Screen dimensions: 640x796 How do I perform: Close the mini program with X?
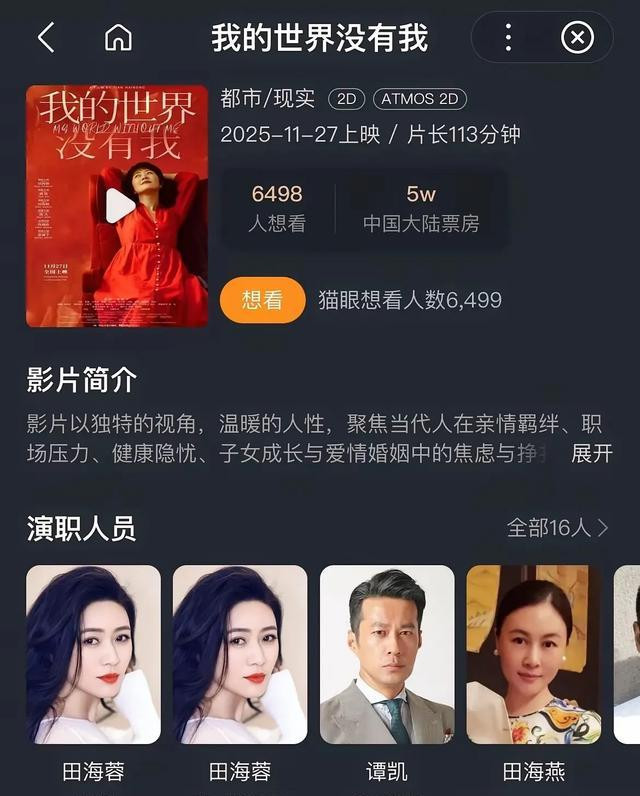577,38
